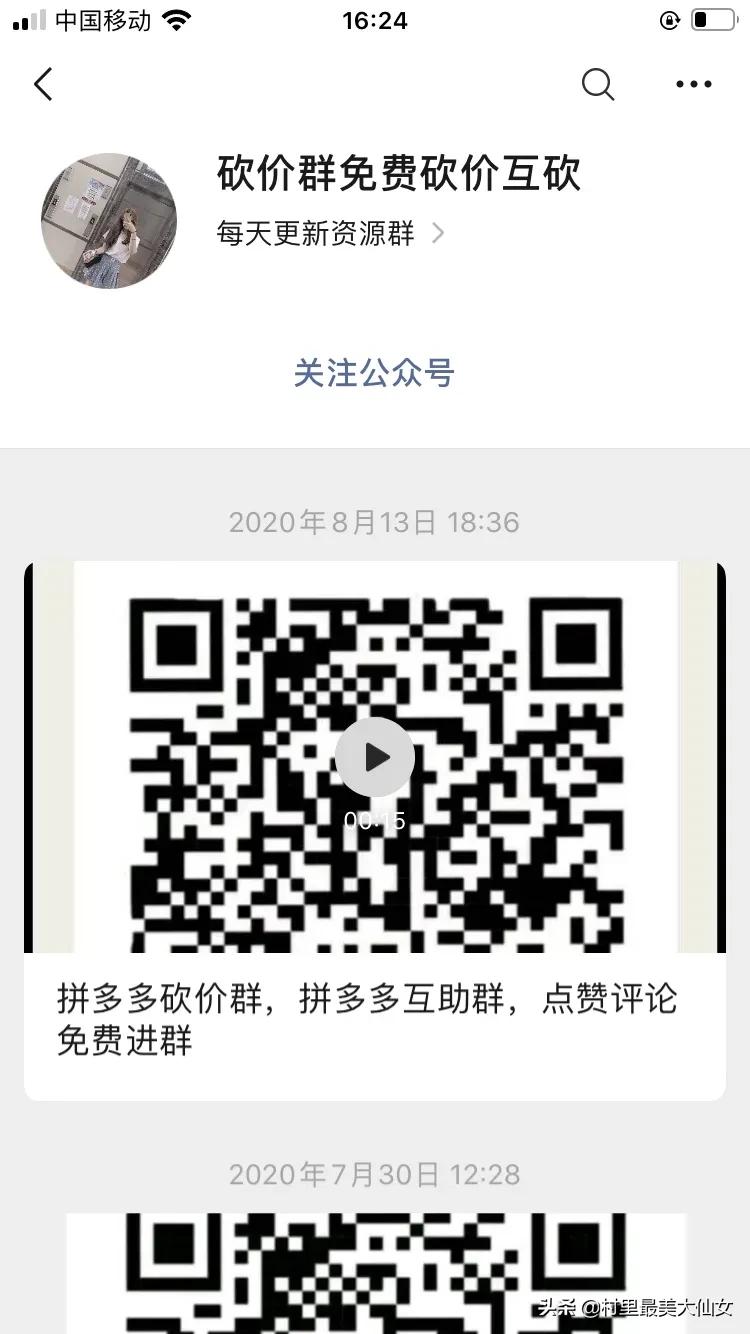Open the three-dot overflow menu

(693, 85)
